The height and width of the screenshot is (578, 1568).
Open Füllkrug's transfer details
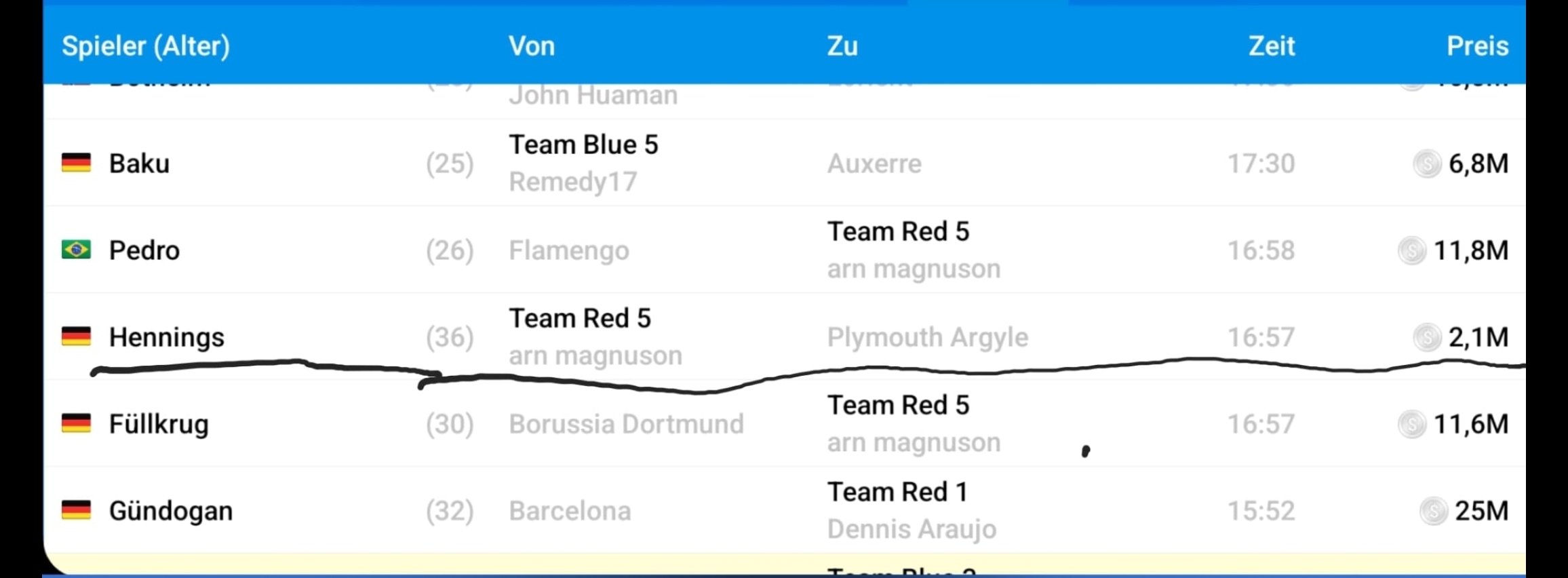coord(159,424)
